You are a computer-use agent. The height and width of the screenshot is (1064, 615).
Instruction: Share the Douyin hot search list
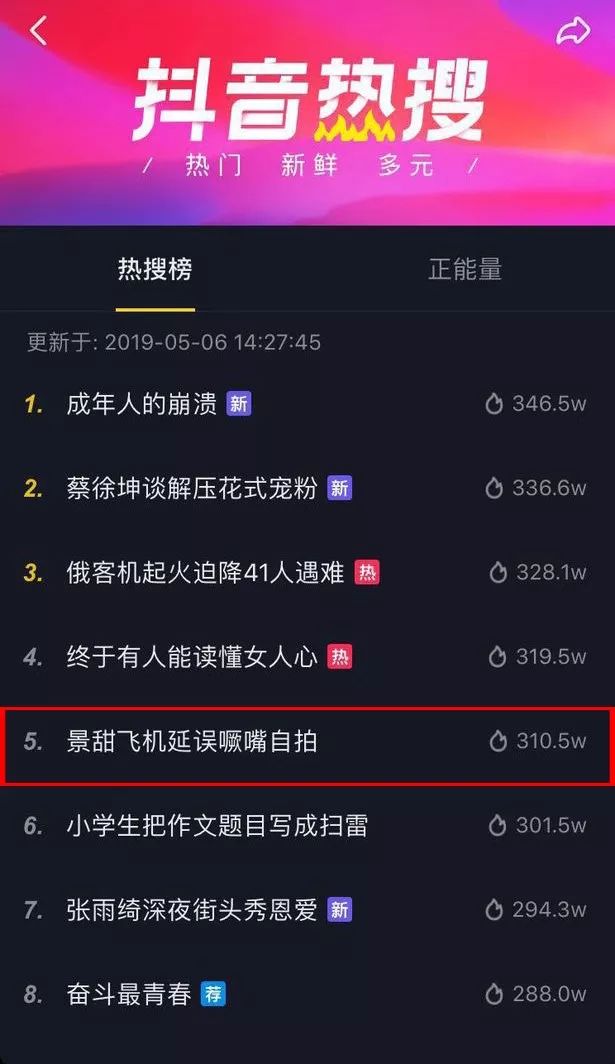click(x=573, y=32)
